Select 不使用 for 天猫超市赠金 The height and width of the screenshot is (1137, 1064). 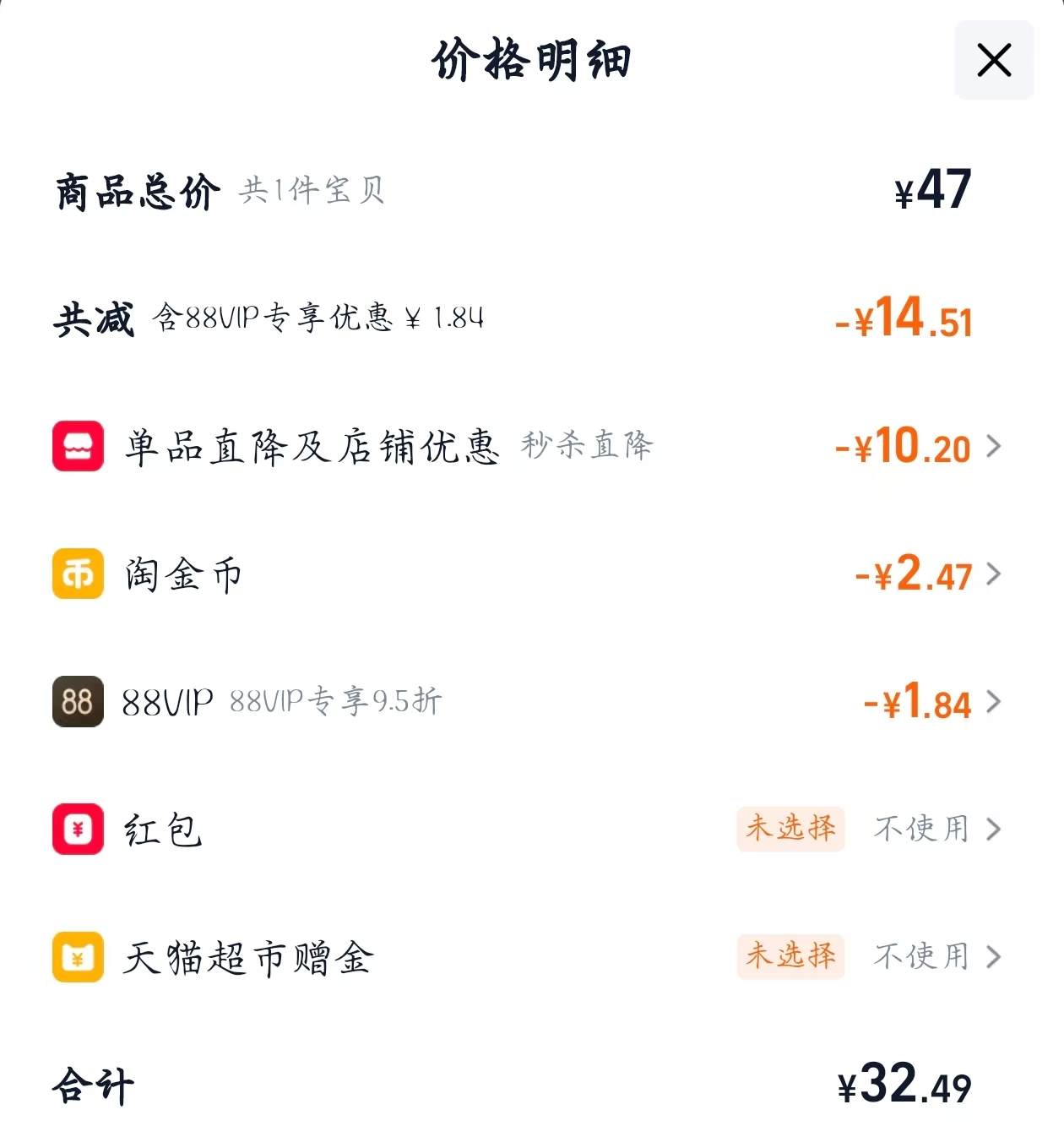tap(922, 957)
